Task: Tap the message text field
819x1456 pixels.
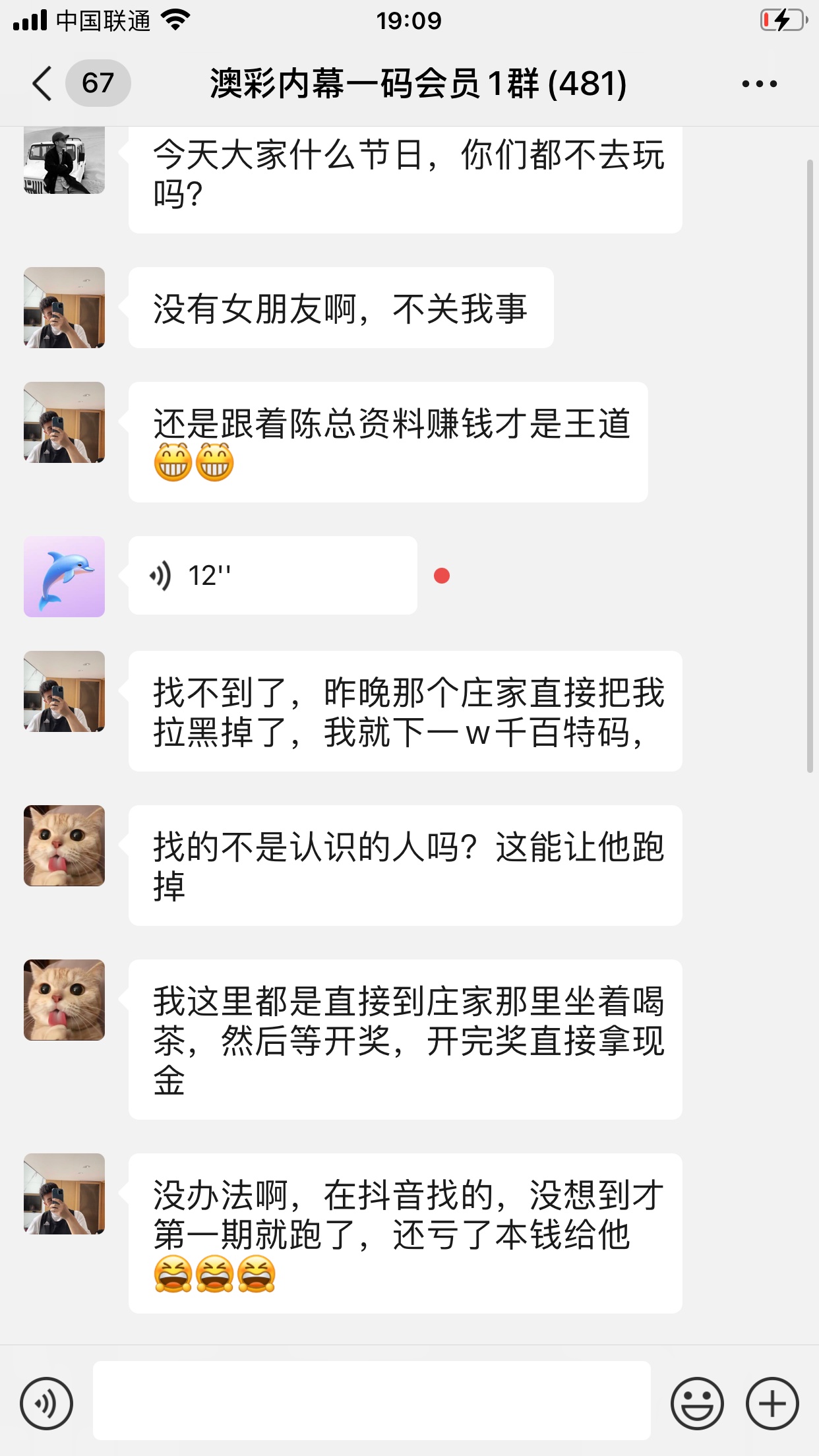Action: tap(371, 1401)
